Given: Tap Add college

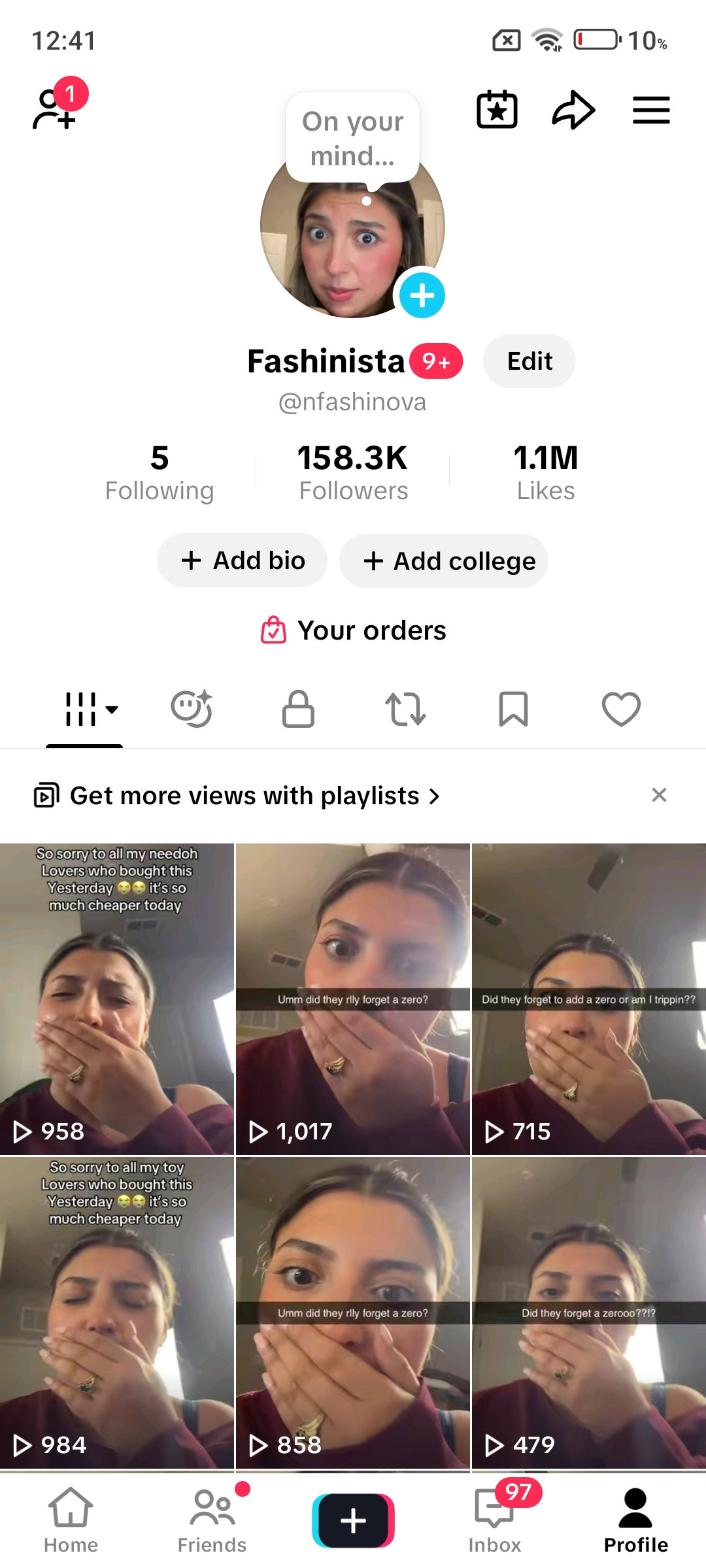Looking at the screenshot, I should click(444, 561).
